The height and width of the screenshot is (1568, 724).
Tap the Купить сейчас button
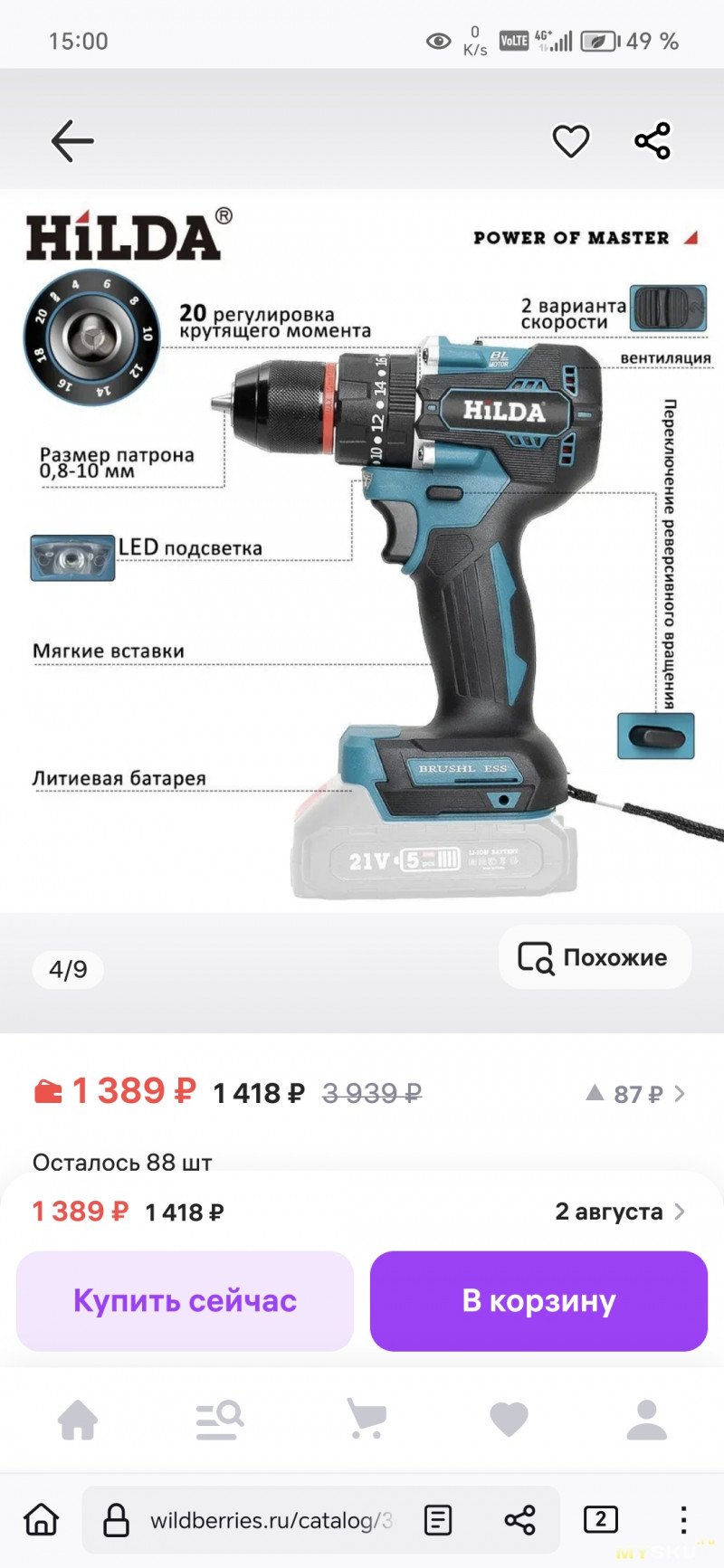click(x=185, y=1301)
